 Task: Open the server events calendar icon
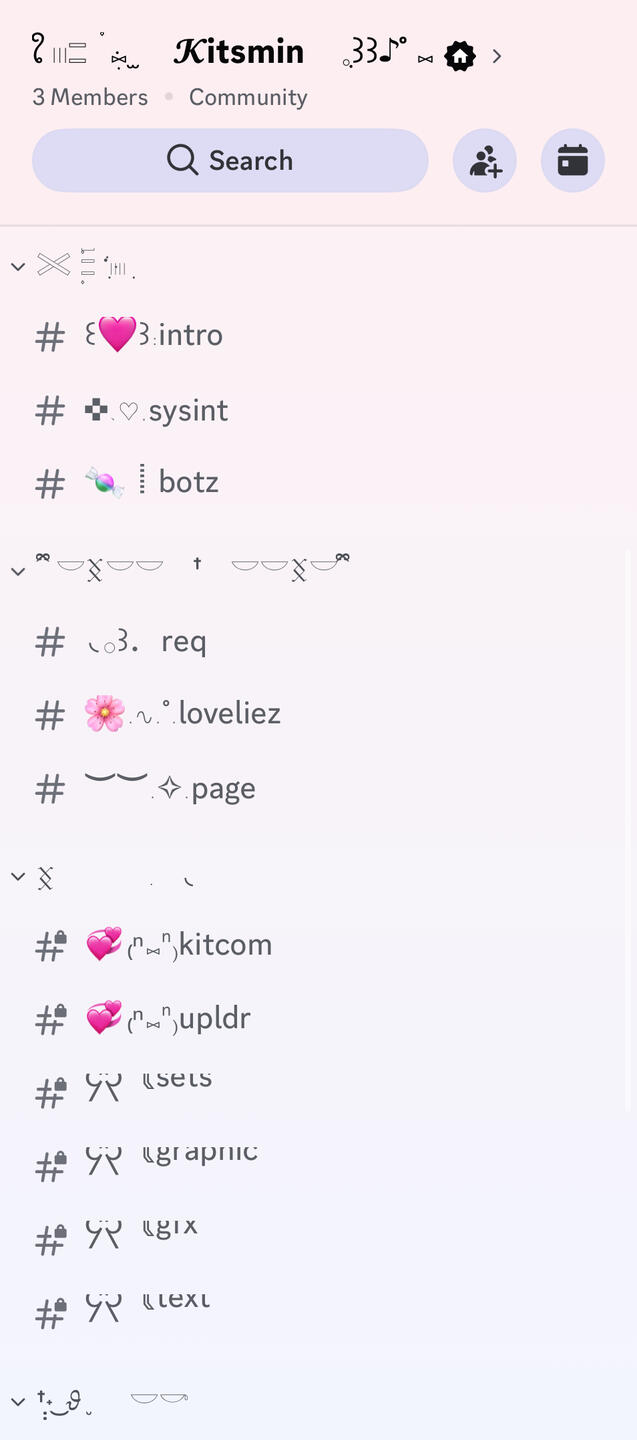(x=572, y=160)
